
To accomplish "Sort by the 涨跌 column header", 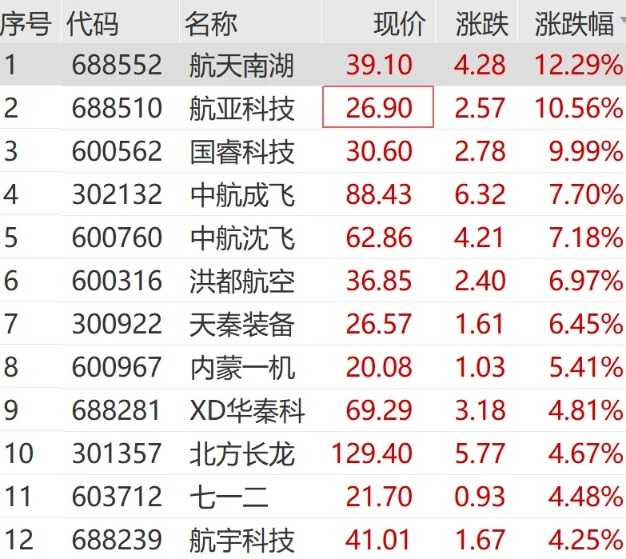I will 481,23.
